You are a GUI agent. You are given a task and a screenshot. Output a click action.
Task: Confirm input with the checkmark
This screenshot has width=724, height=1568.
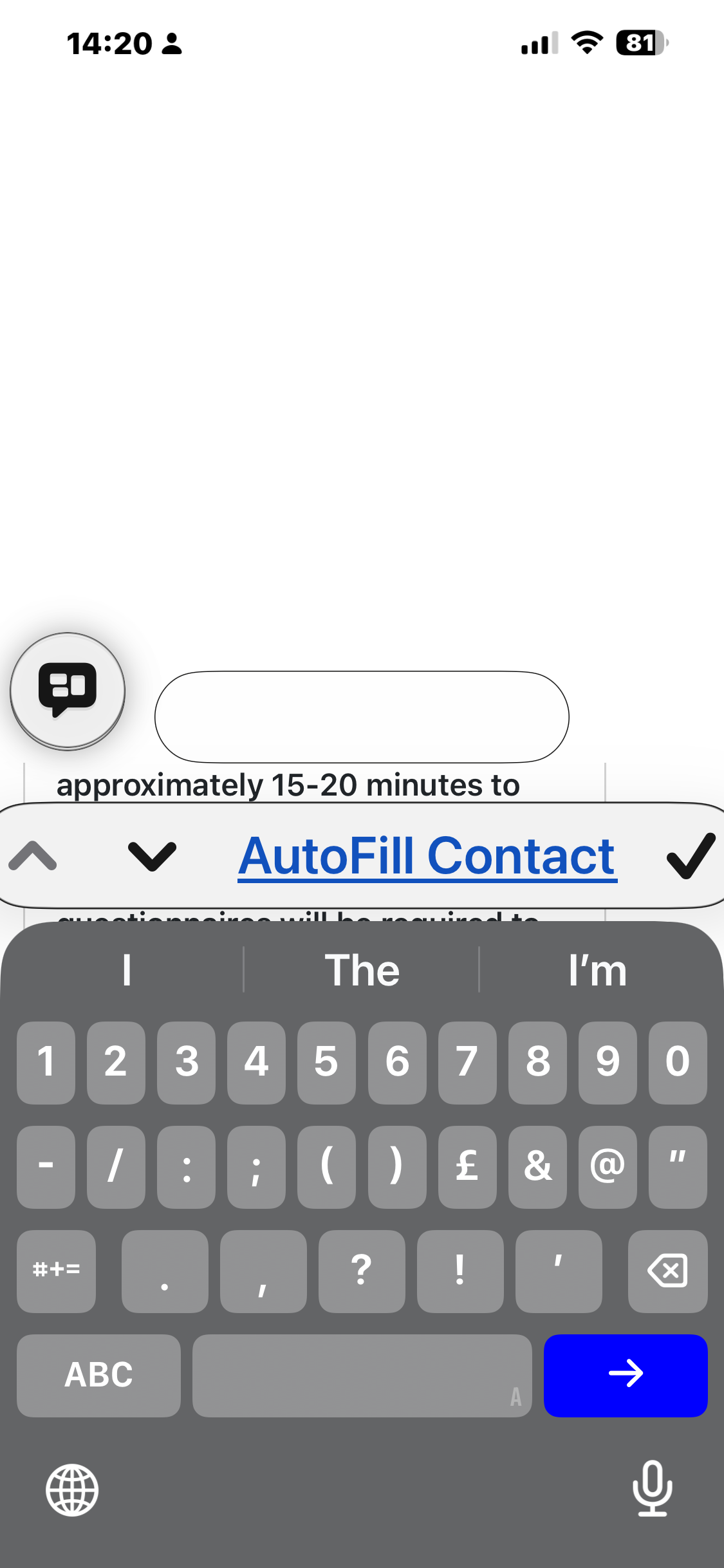point(691,855)
